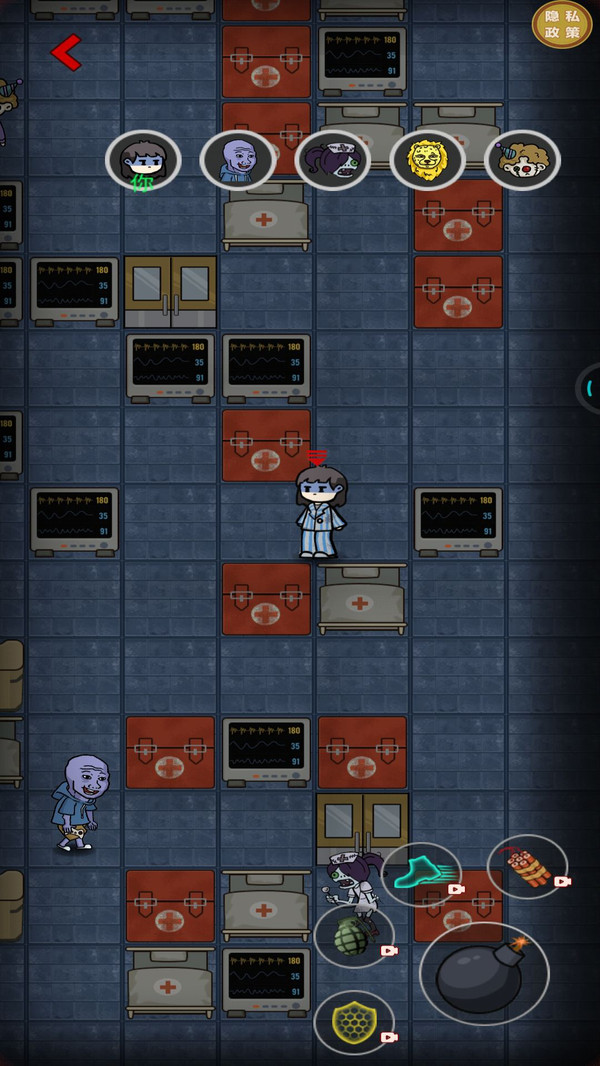Open the side panel handle
The height and width of the screenshot is (1066, 600).
590,388
